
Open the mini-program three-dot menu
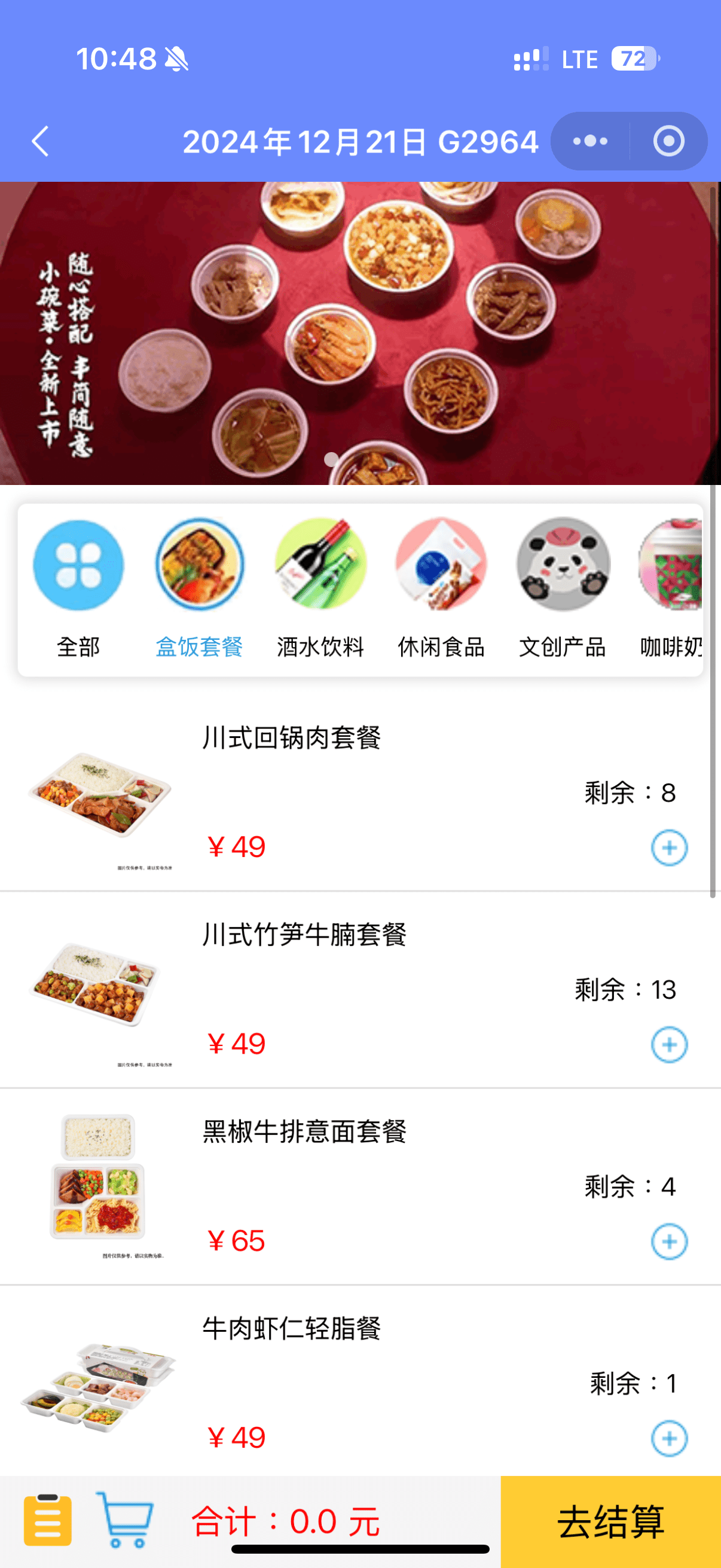590,141
